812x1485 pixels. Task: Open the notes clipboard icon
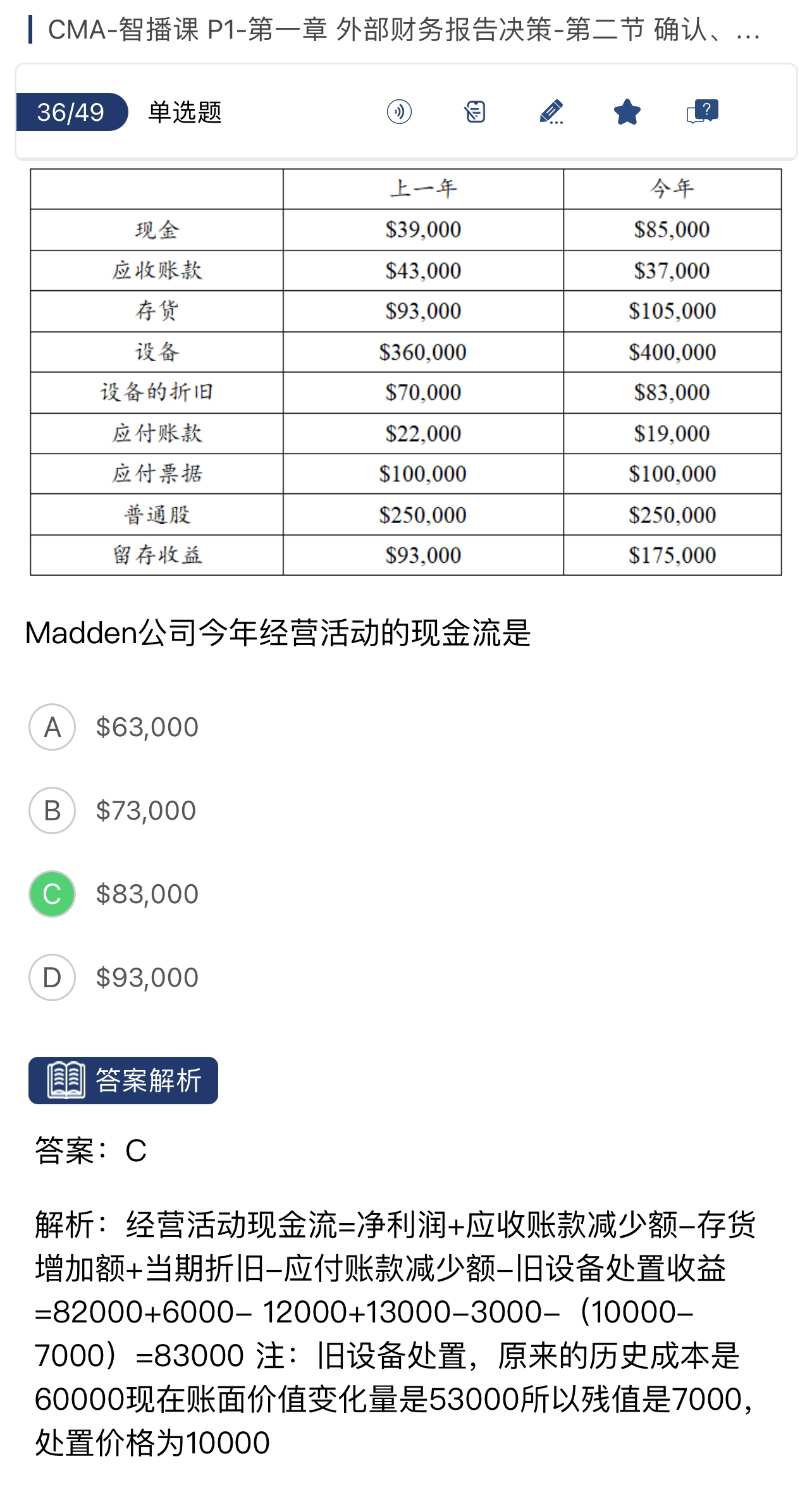point(475,113)
